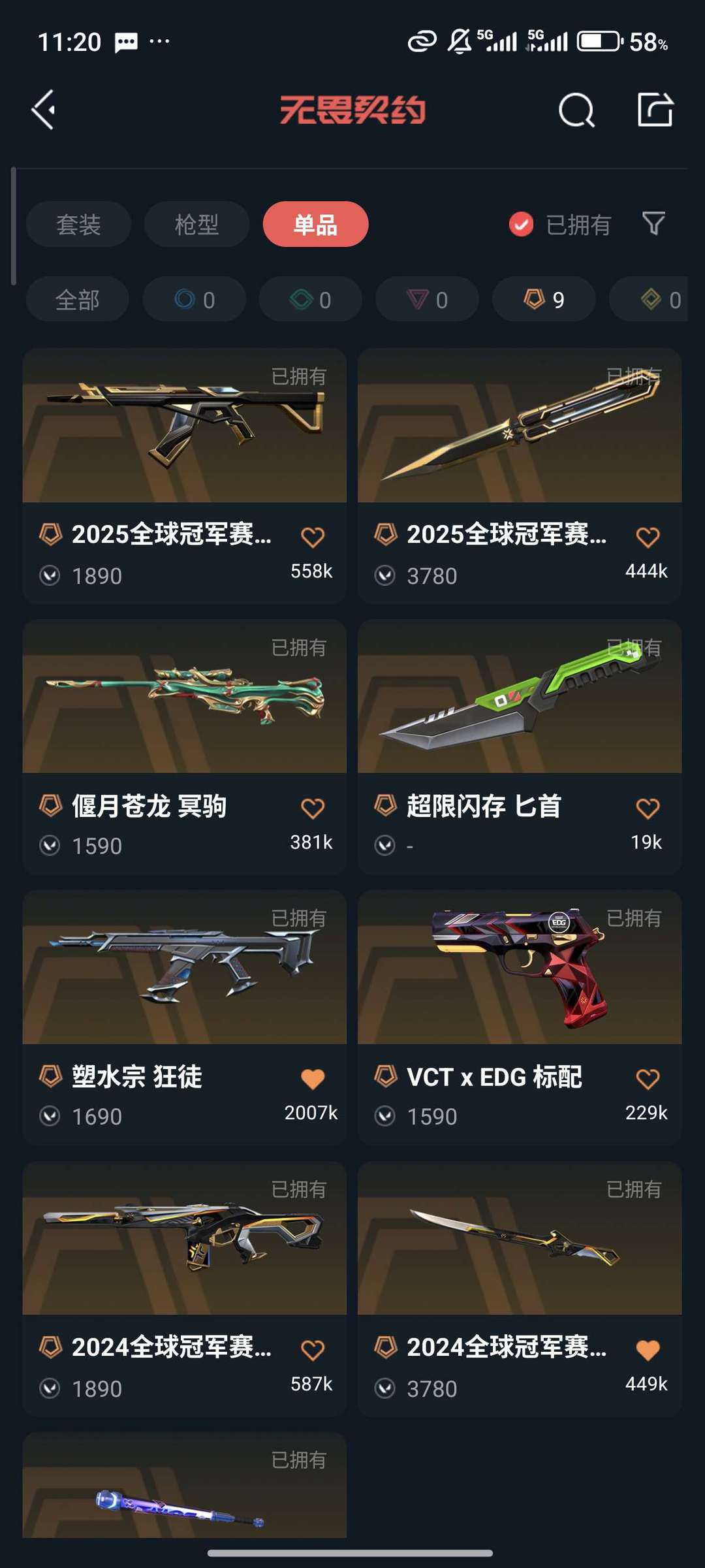Open the funnel filter options
Screen dimensions: 705x1568
pyautogui.click(x=653, y=224)
